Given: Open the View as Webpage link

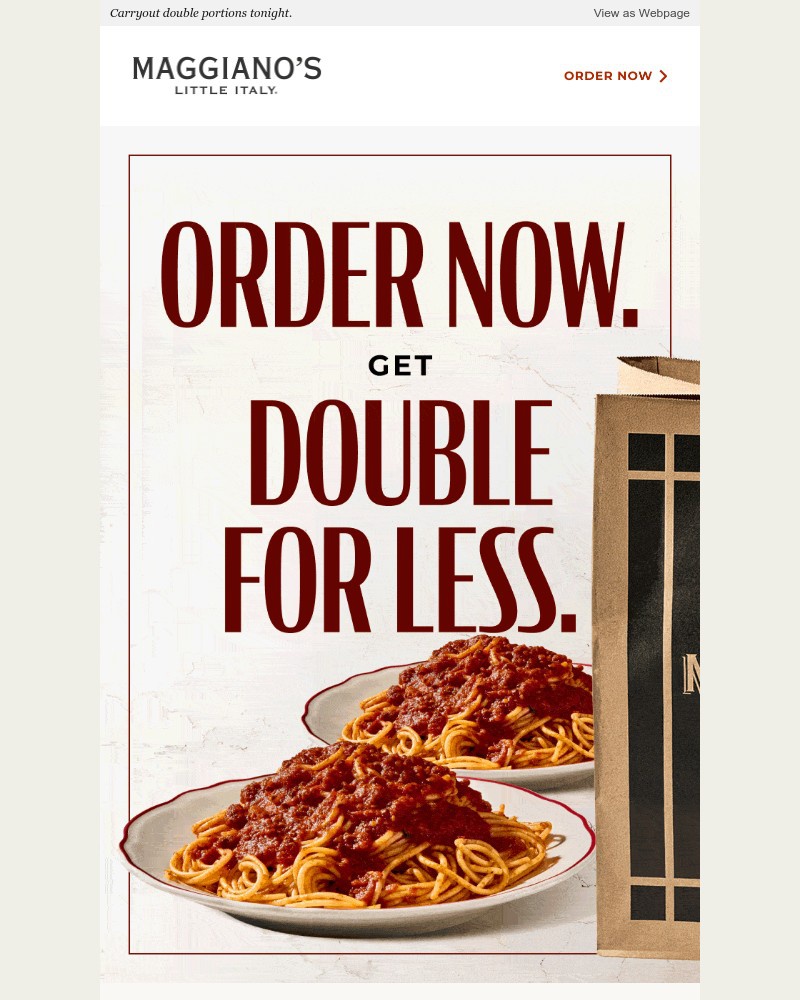Looking at the screenshot, I should (x=641, y=13).
